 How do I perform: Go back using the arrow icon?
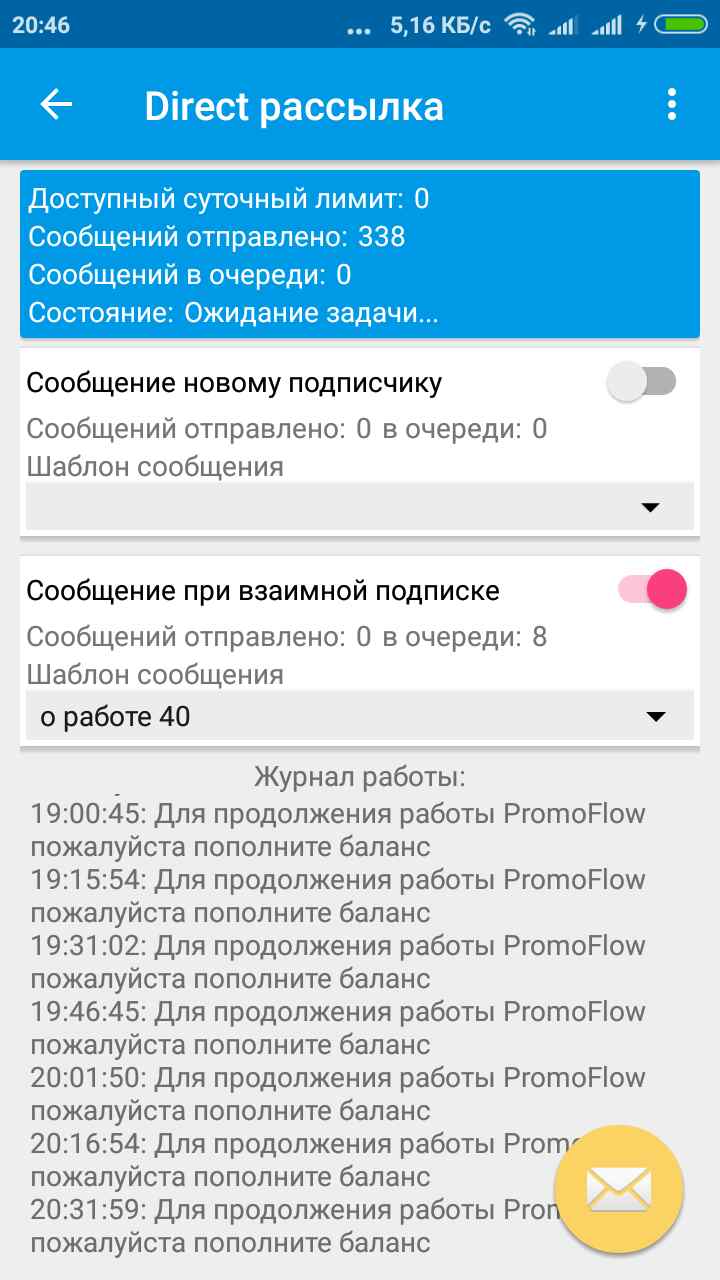[56, 105]
